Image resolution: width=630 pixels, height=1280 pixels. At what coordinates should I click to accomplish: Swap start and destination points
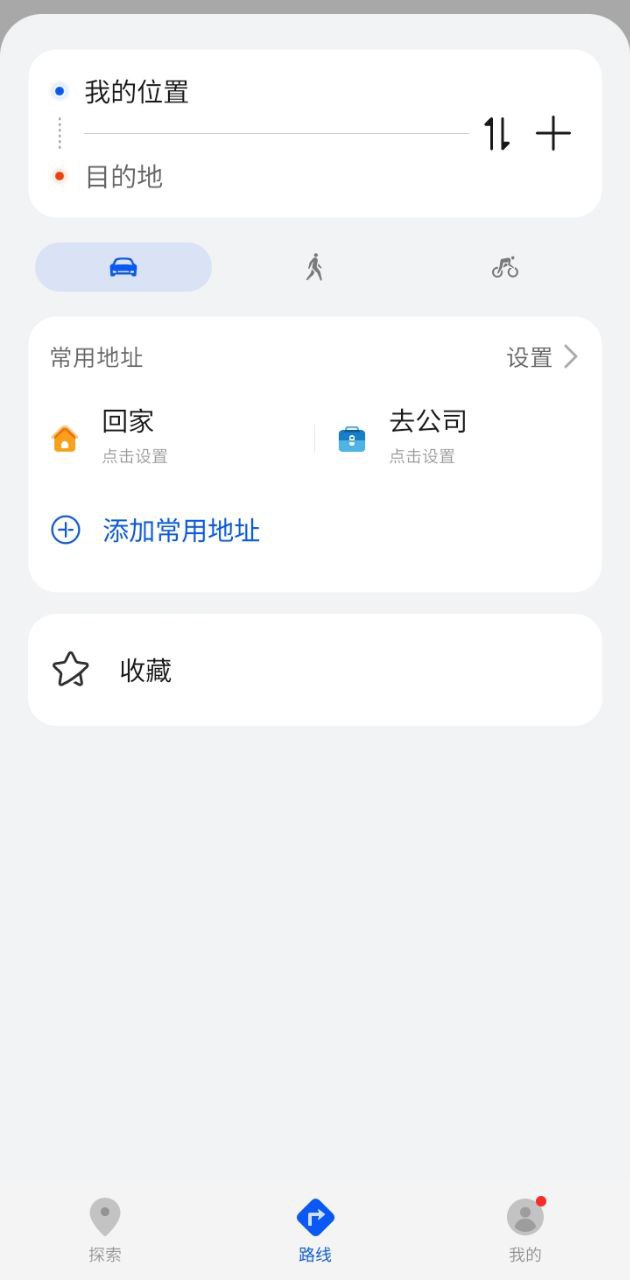[x=497, y=133]
